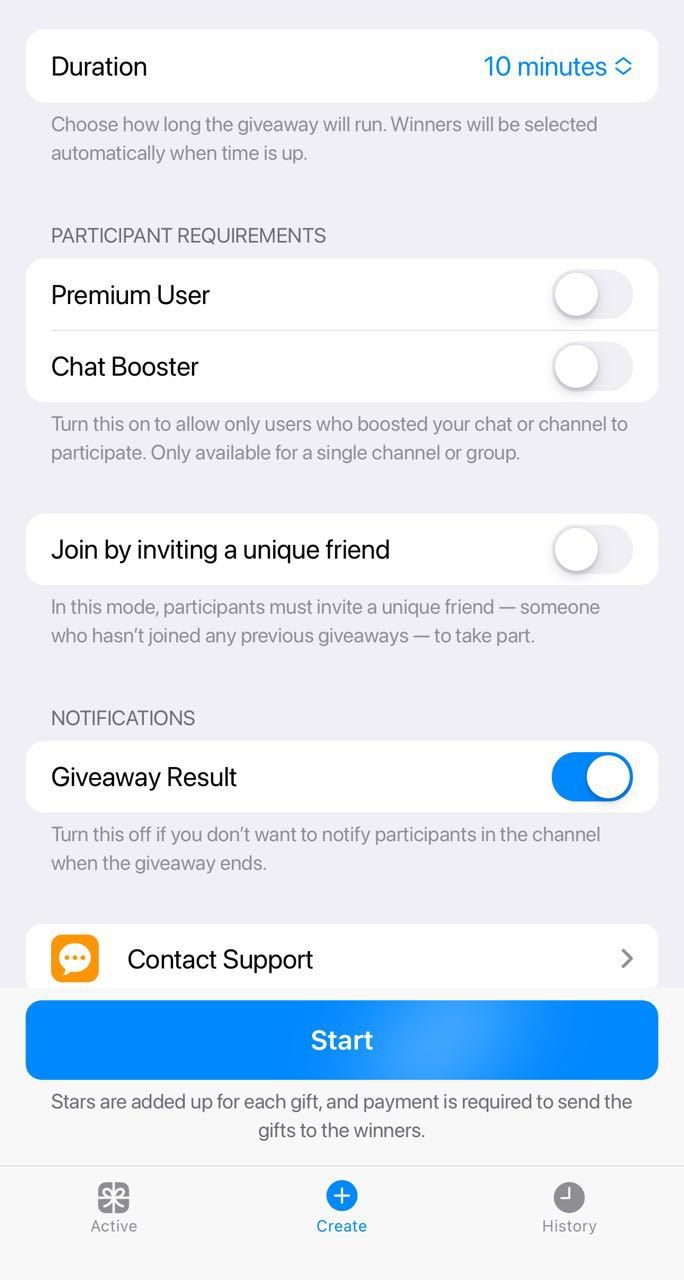Change the giveaway duration from 10 minutes

coord(556,67)
